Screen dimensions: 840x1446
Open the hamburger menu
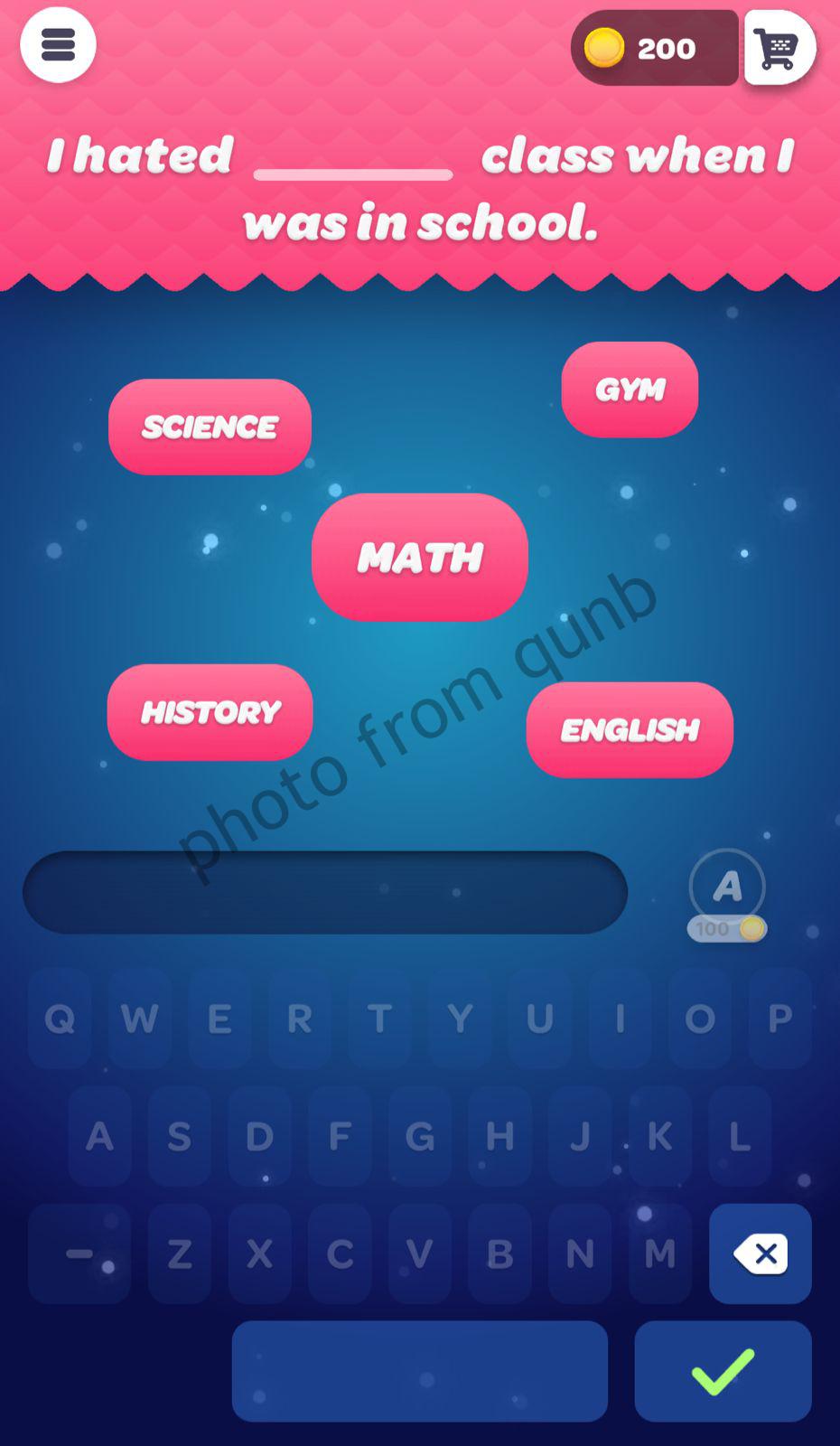pyautogui.click(x=58, y=45)
